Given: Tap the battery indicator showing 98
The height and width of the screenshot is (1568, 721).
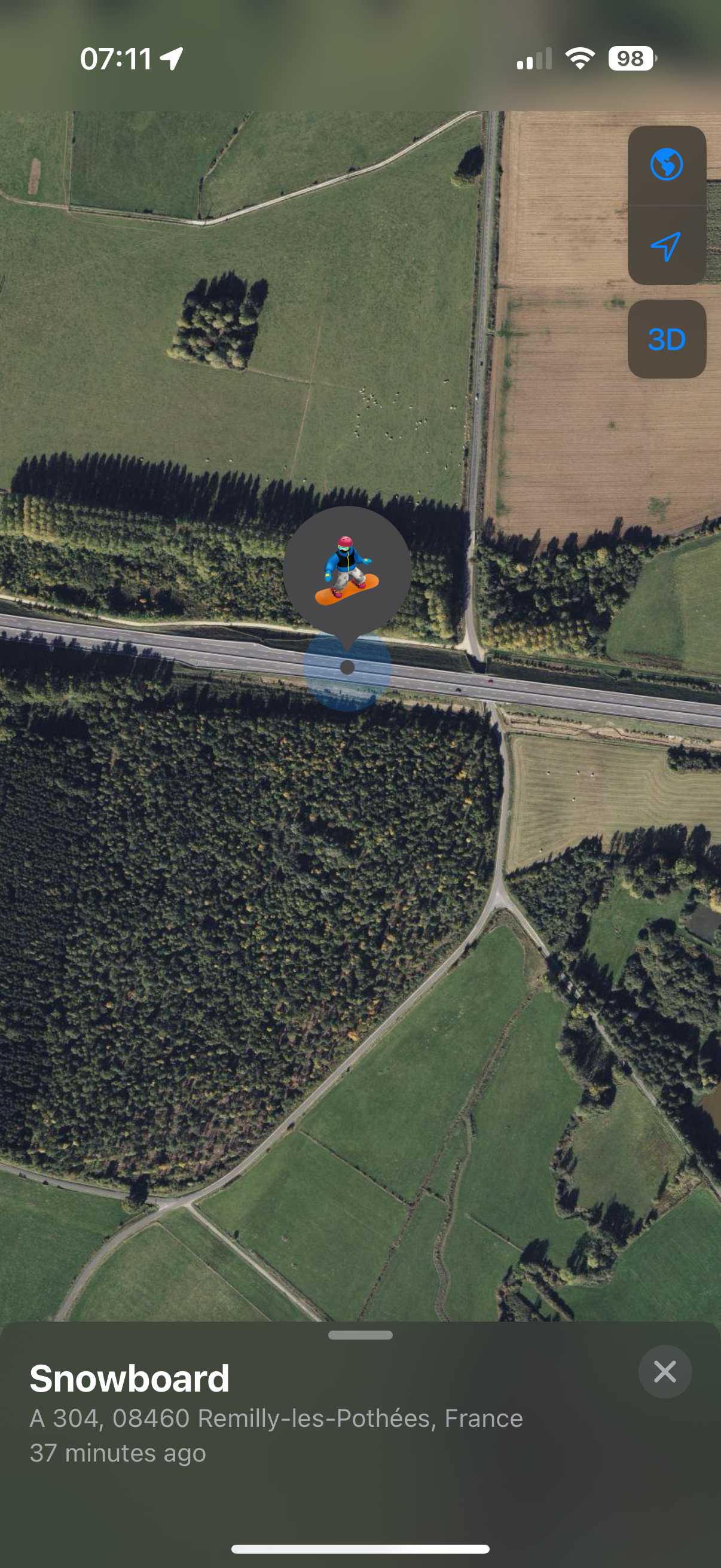Looking at the screenshot, I should click(630, 59).
